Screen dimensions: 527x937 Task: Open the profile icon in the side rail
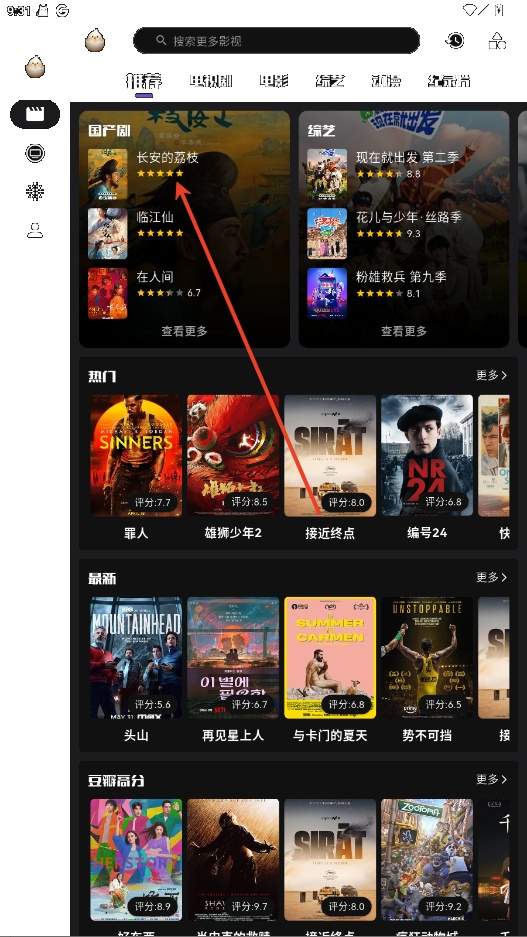pyautogui.click(x=35, y=230)
